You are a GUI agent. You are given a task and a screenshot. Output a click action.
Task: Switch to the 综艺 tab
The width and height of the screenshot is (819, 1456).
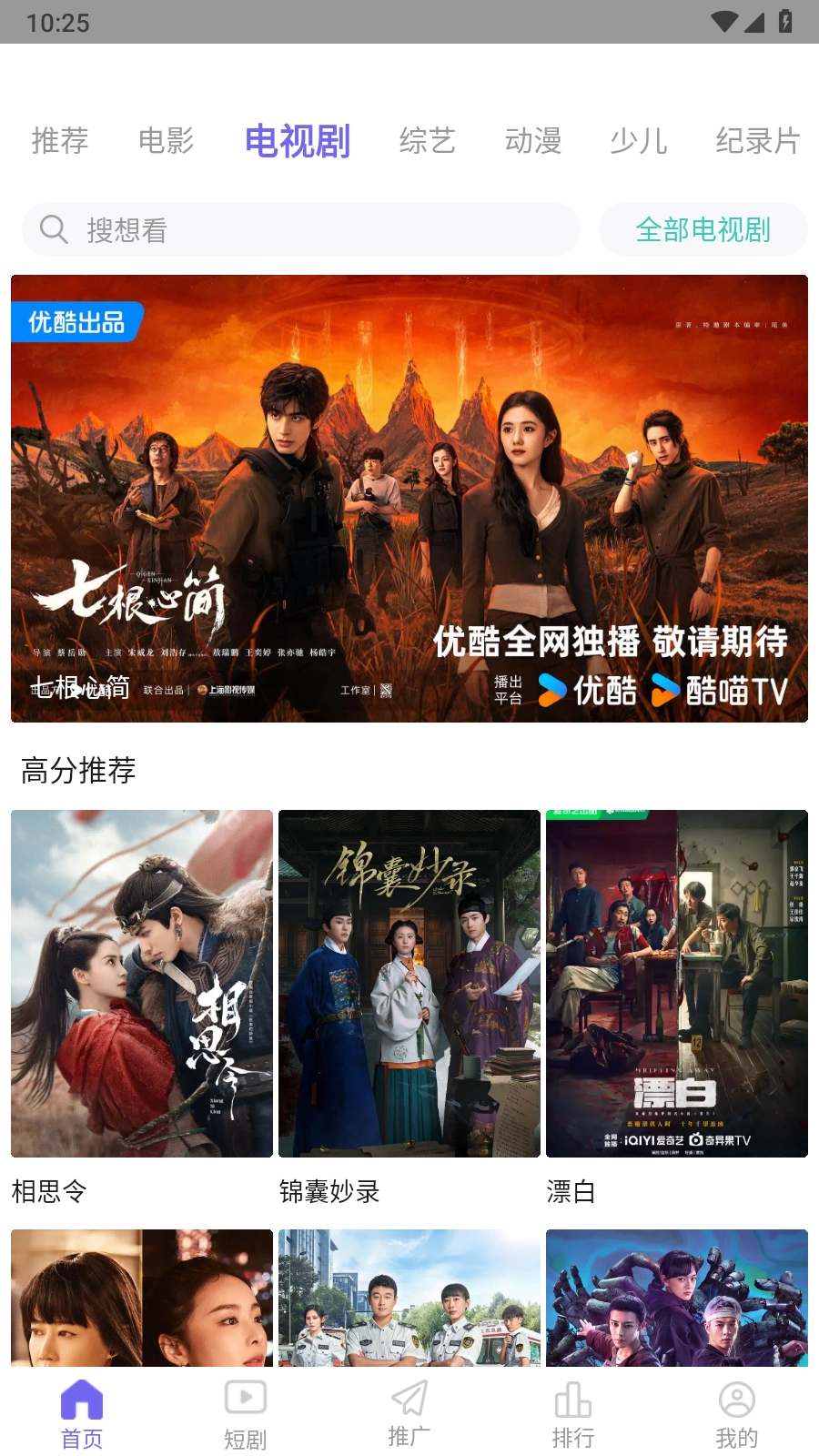426,141
